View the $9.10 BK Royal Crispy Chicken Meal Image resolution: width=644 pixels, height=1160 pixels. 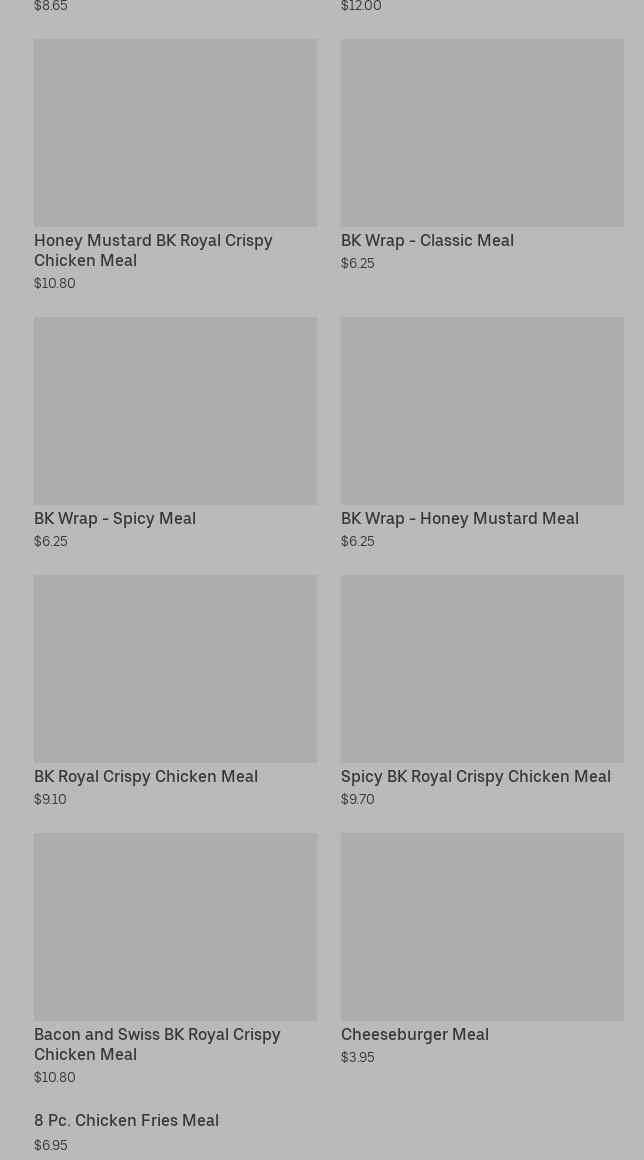(x=175, y=691)
